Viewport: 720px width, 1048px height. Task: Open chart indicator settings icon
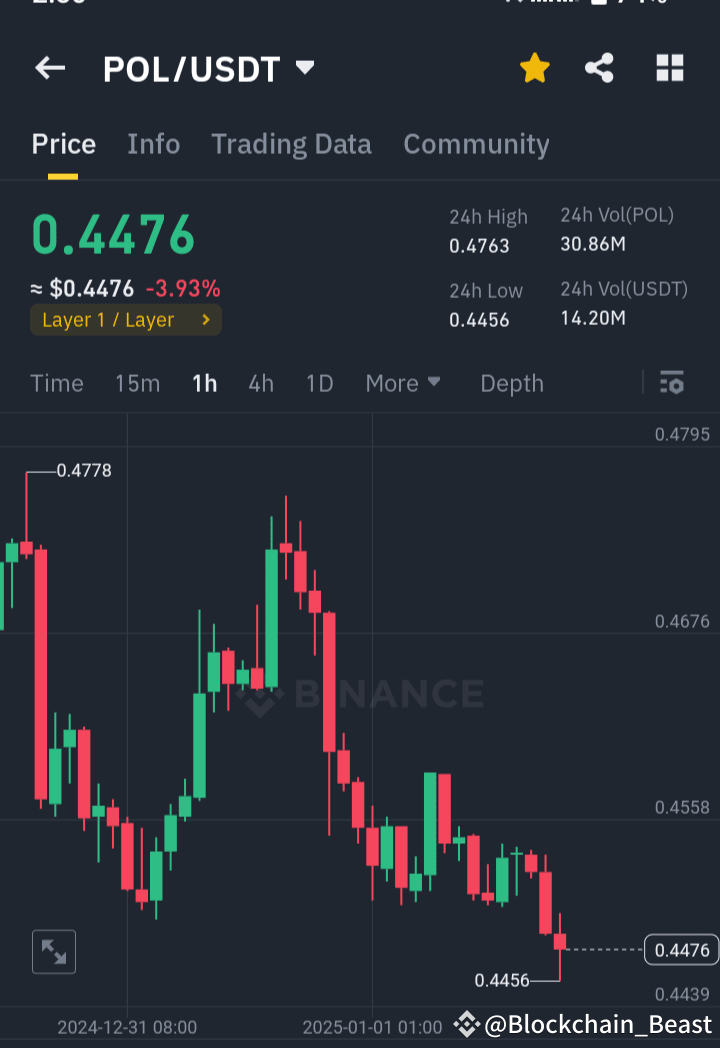coord(671,383)
